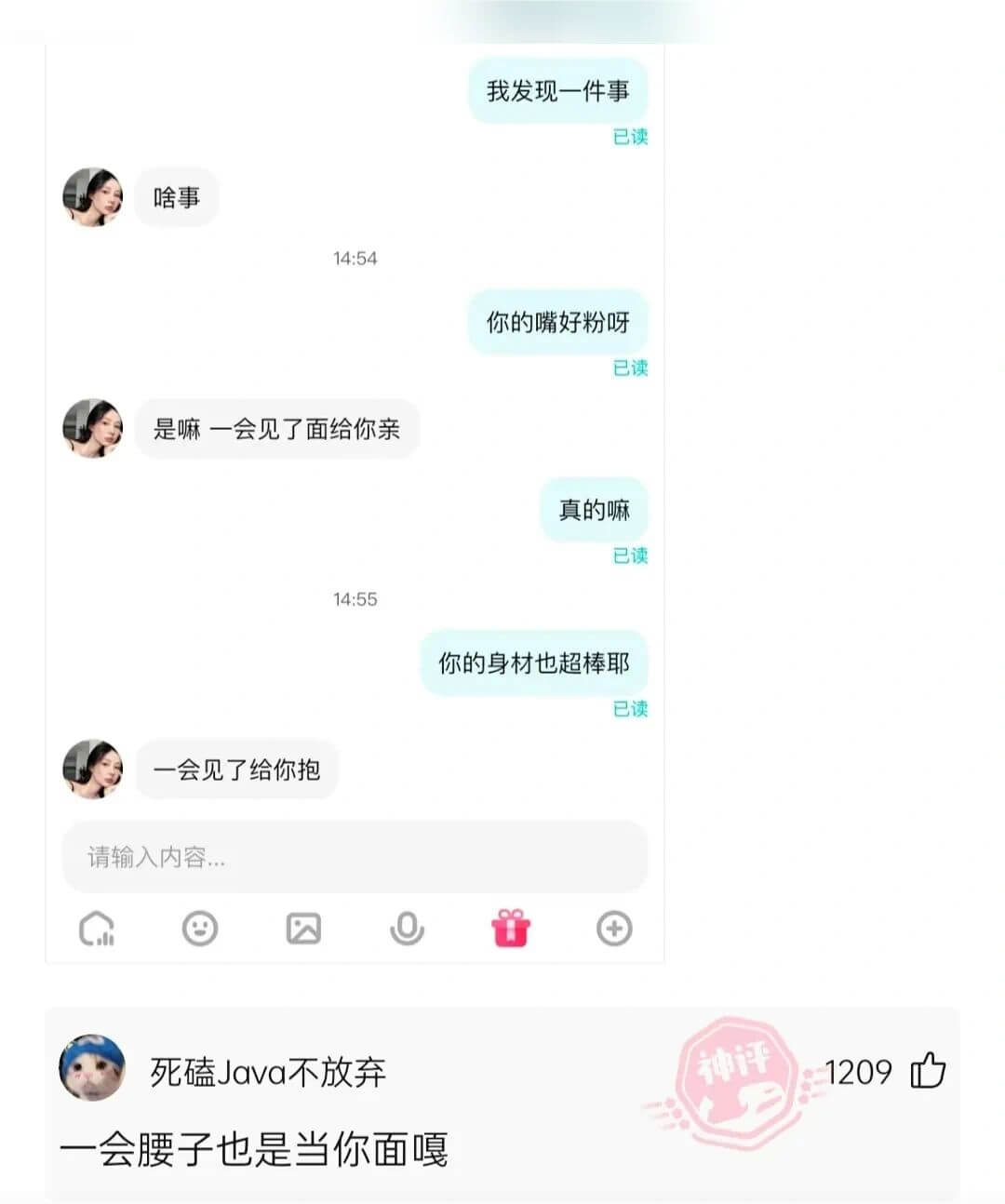Tap the plus icon for more options
The height and width of the screenshot is (1204, 1005).
[x=614, y=928]
